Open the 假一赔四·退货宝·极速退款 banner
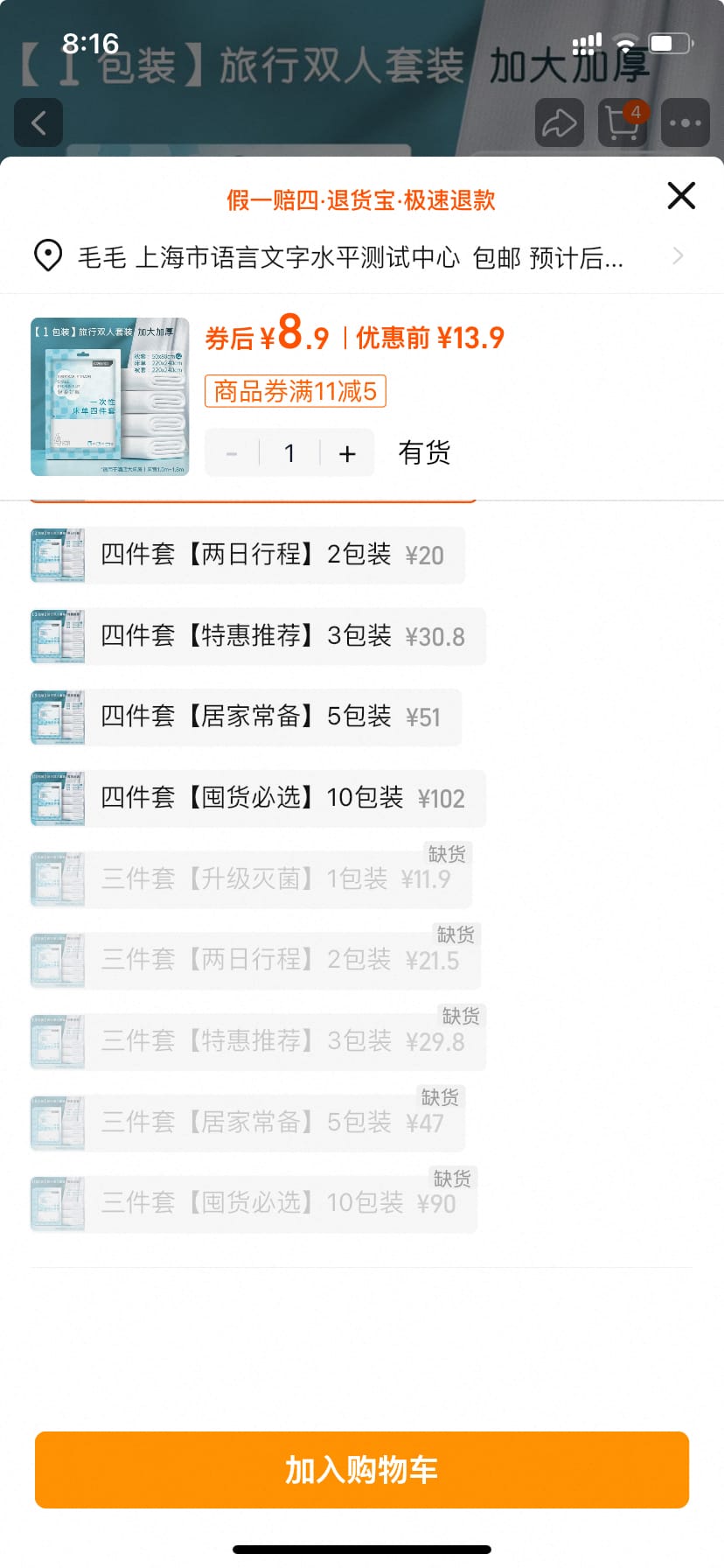The height and width of the screenshot is (1568, 724). [x=362, y=199]
